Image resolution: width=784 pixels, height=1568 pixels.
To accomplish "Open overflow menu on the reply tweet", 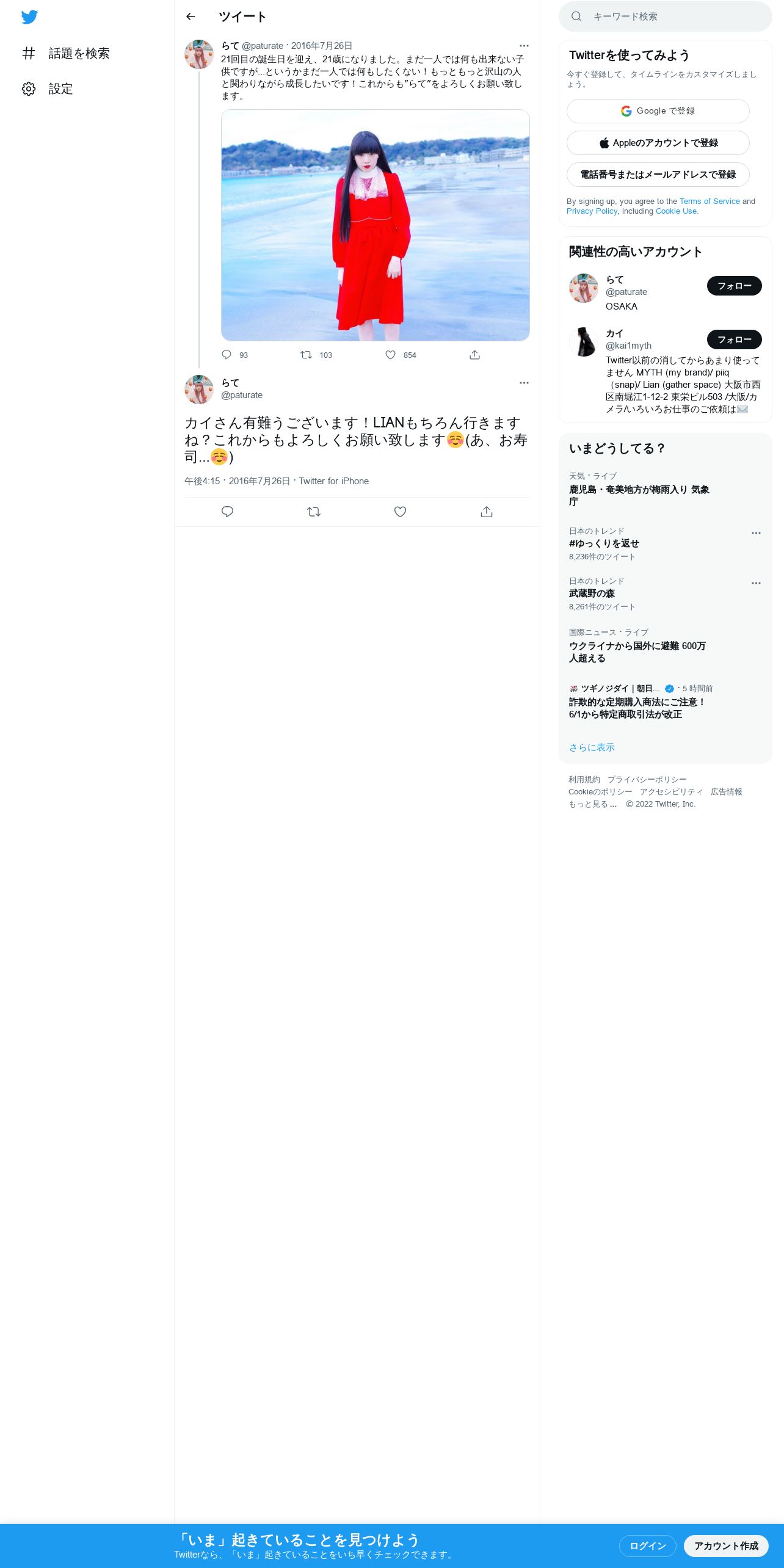I will [524, 383].
